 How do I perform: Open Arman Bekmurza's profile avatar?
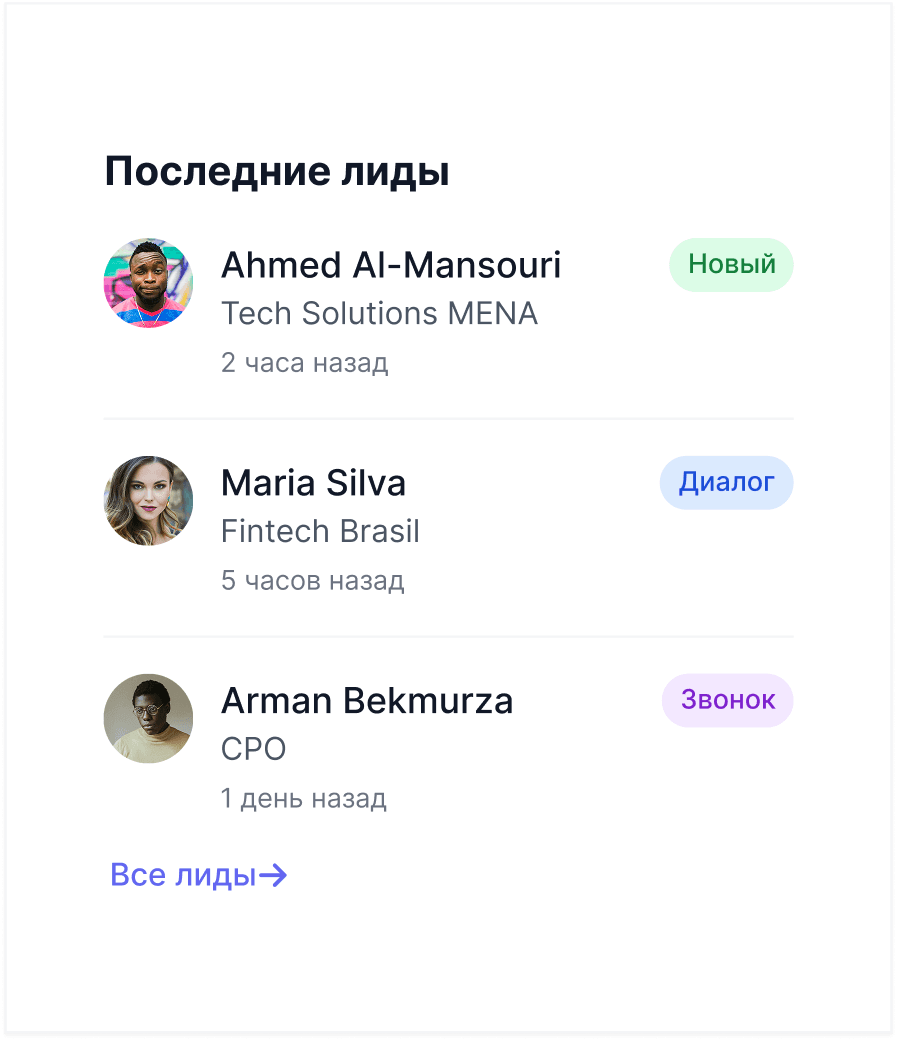(148, 719)
